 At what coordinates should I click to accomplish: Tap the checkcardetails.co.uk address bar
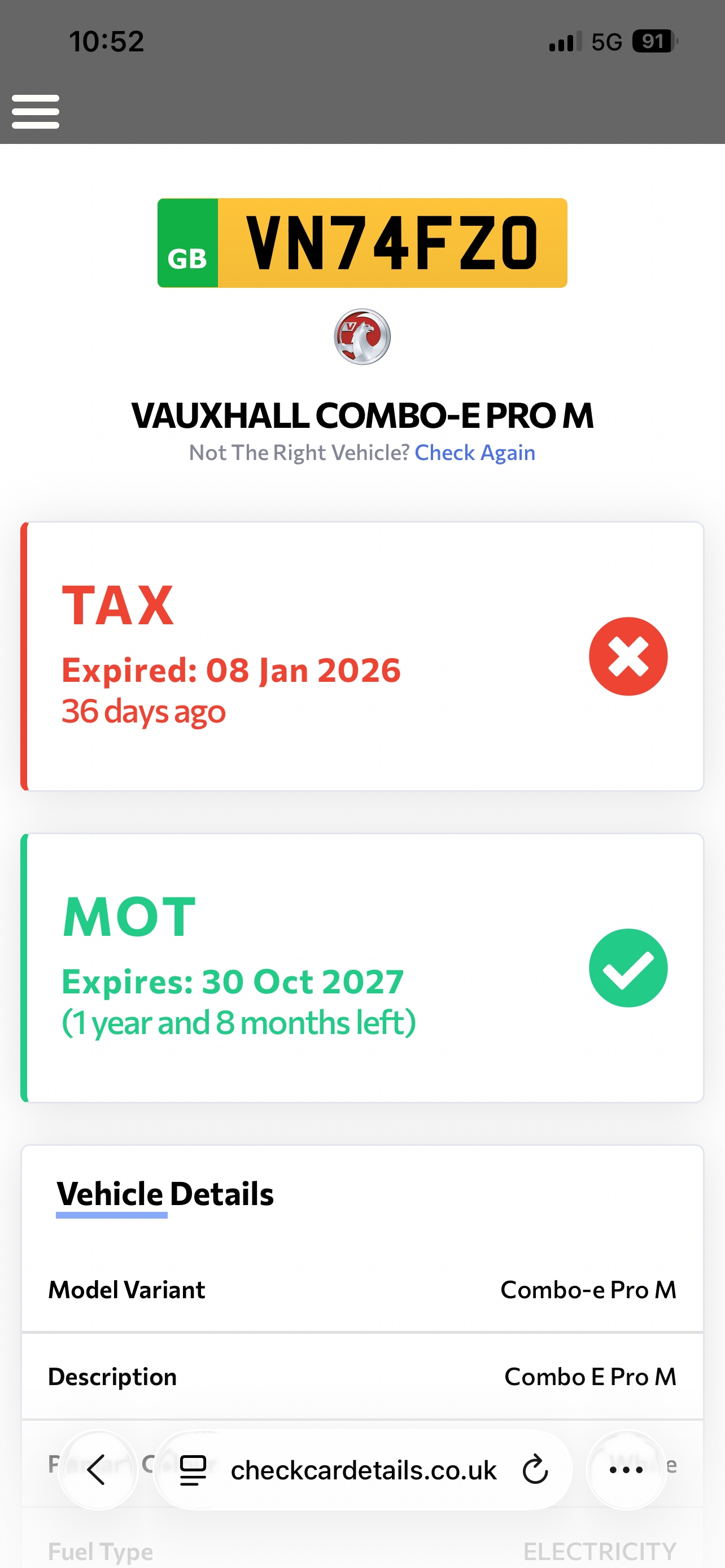click(x=364, y=1469)
